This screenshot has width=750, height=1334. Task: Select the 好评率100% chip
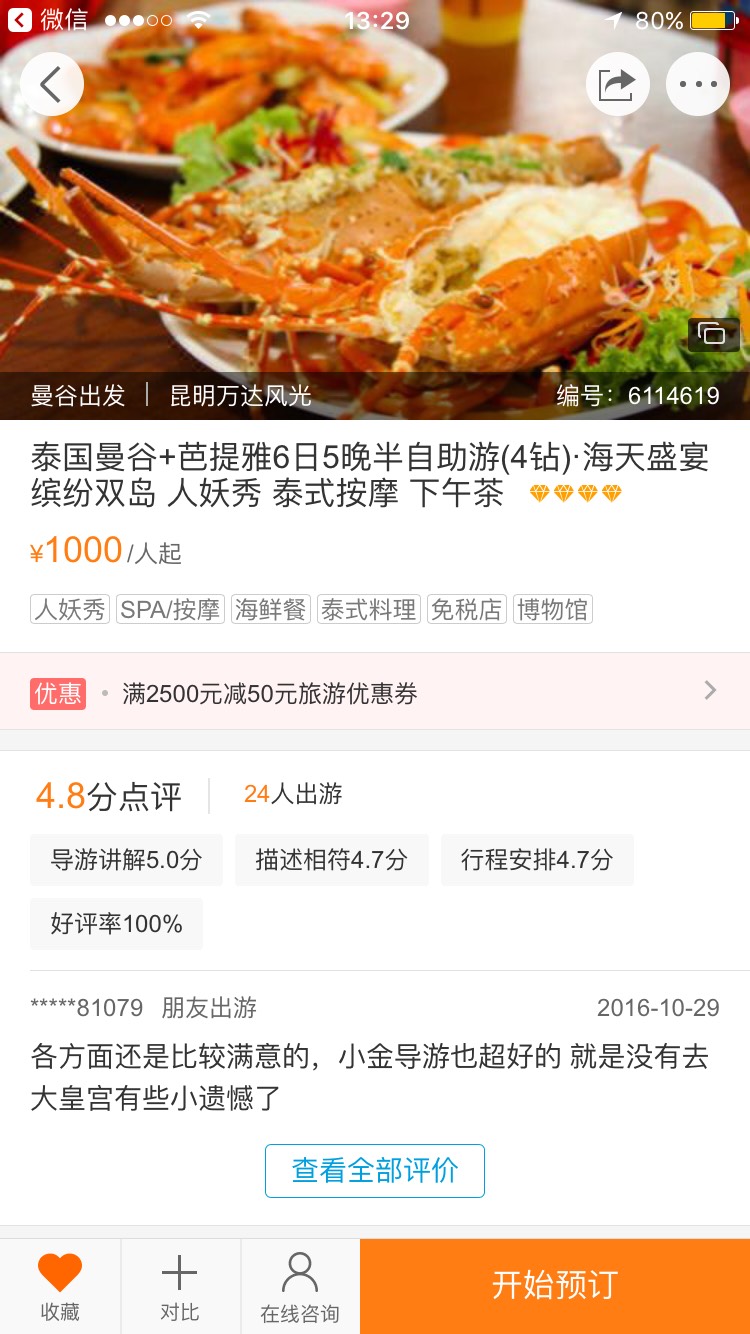[x=117, y=924]
